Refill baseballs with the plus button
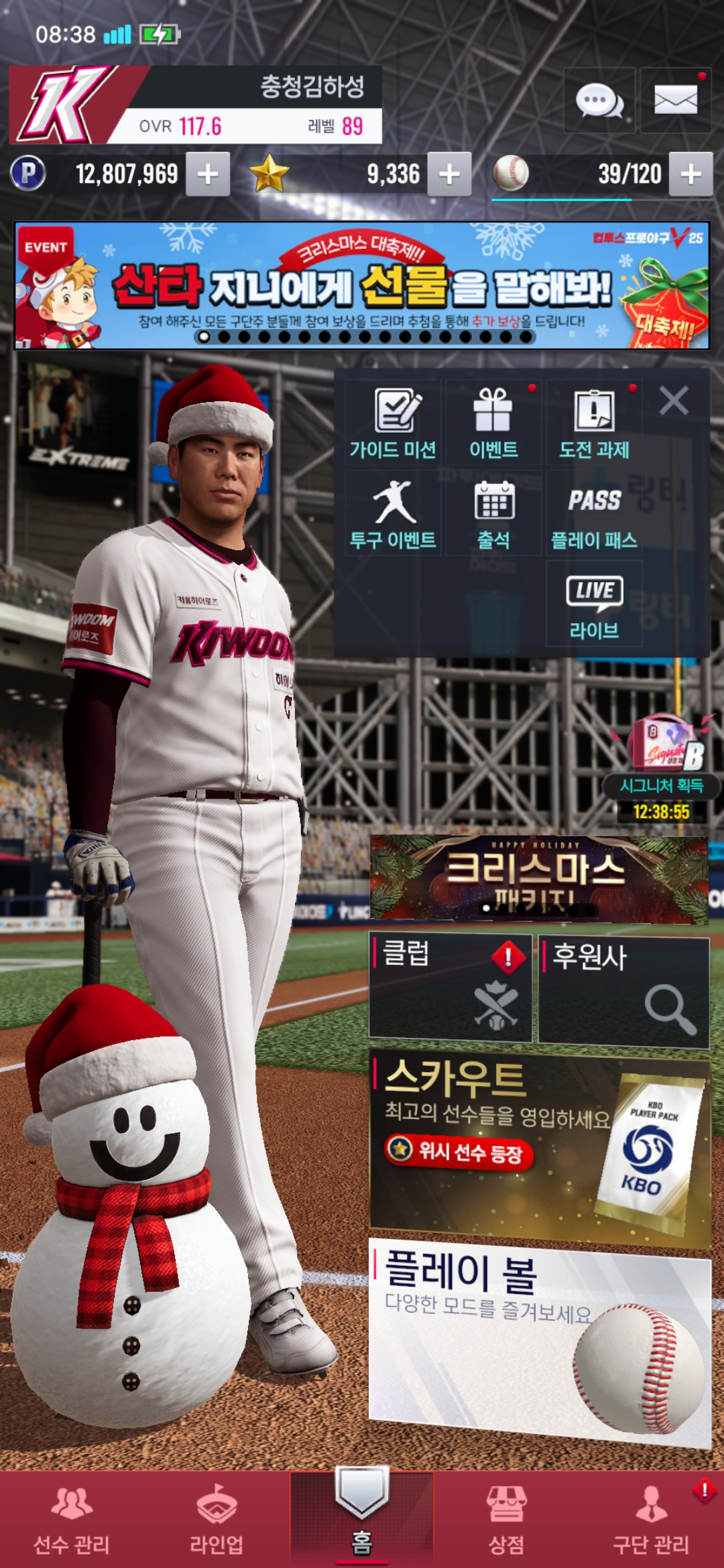This screenshot has height=1568, width=724. pos(690,174)
